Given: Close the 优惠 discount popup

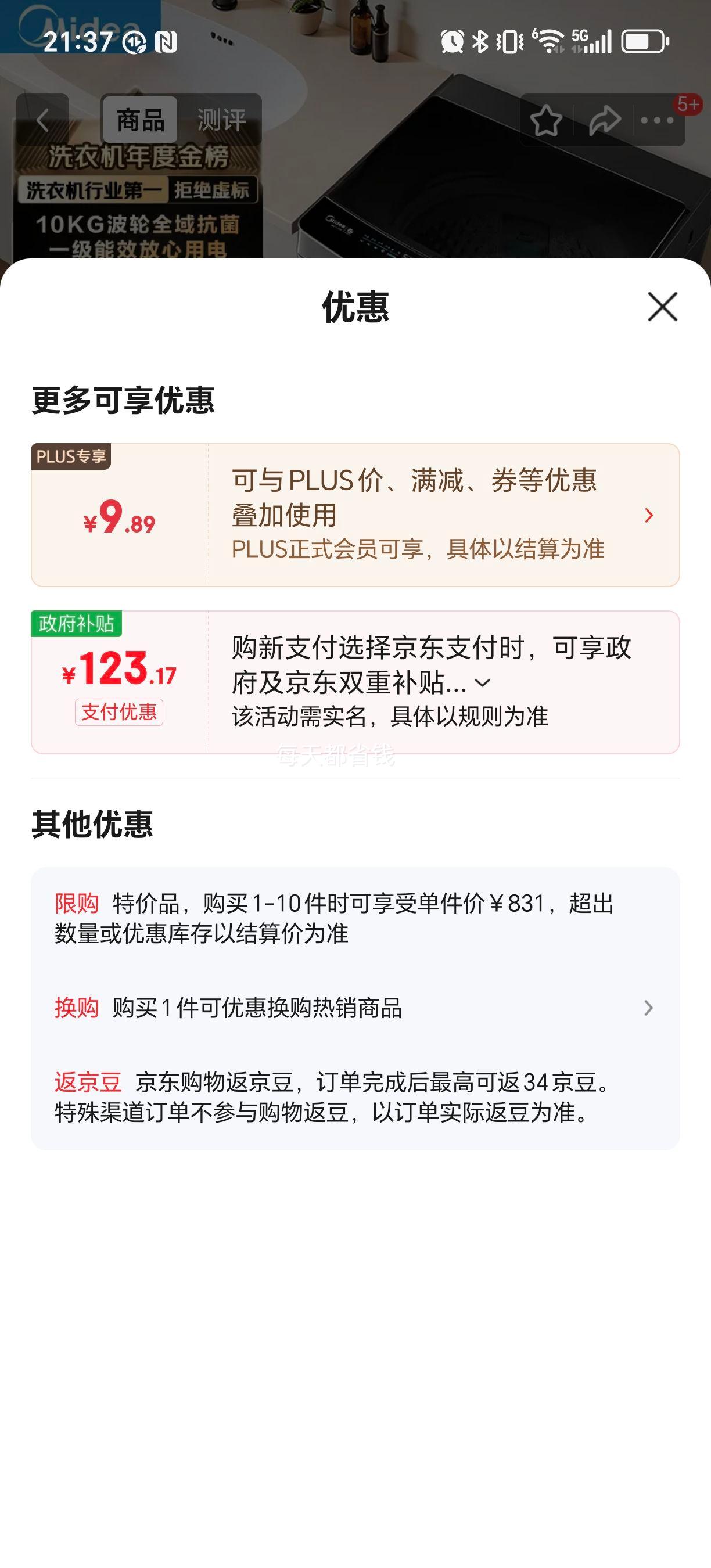Looking at the screenshot, I should click(x=663, y=308).
